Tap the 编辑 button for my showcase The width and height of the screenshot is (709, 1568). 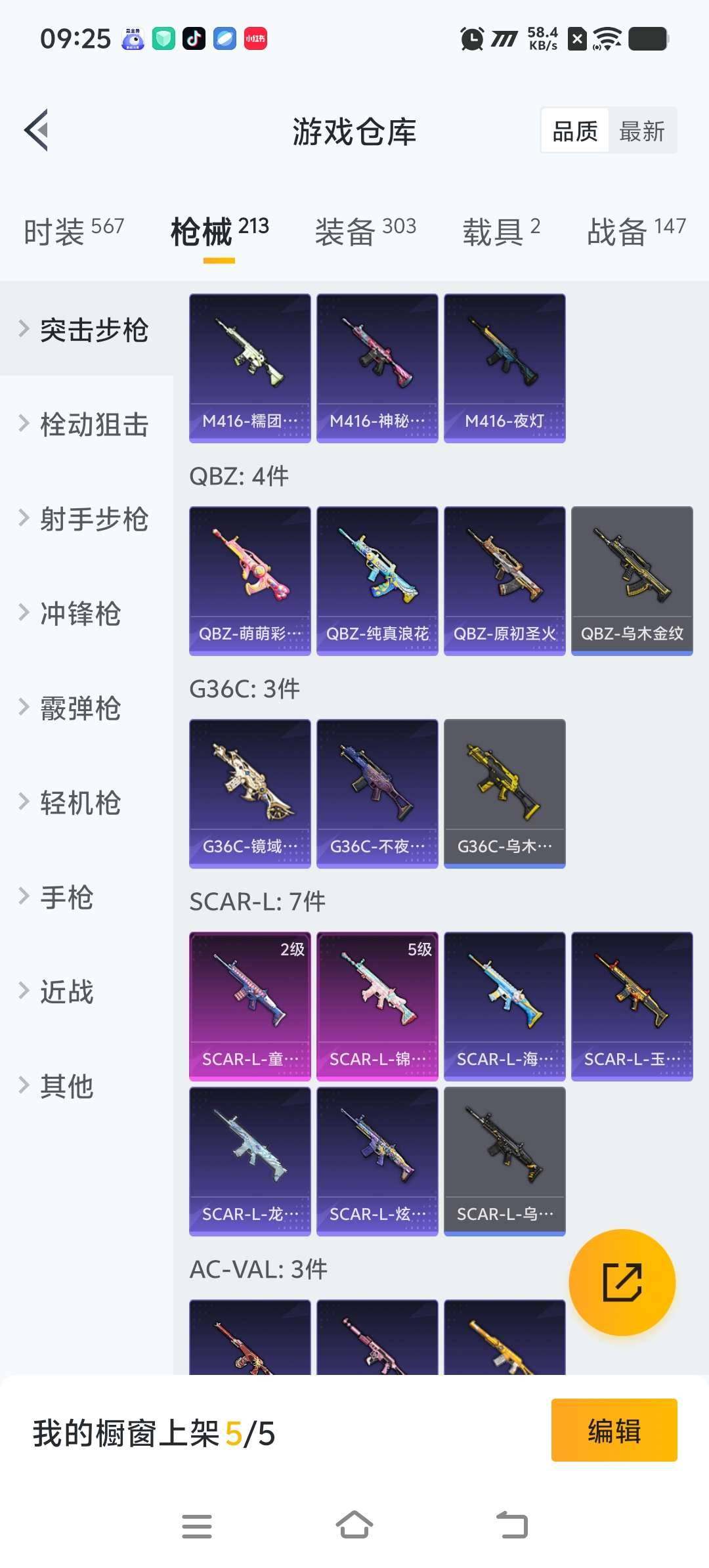pyautogui.click(x=614, y=1430)
